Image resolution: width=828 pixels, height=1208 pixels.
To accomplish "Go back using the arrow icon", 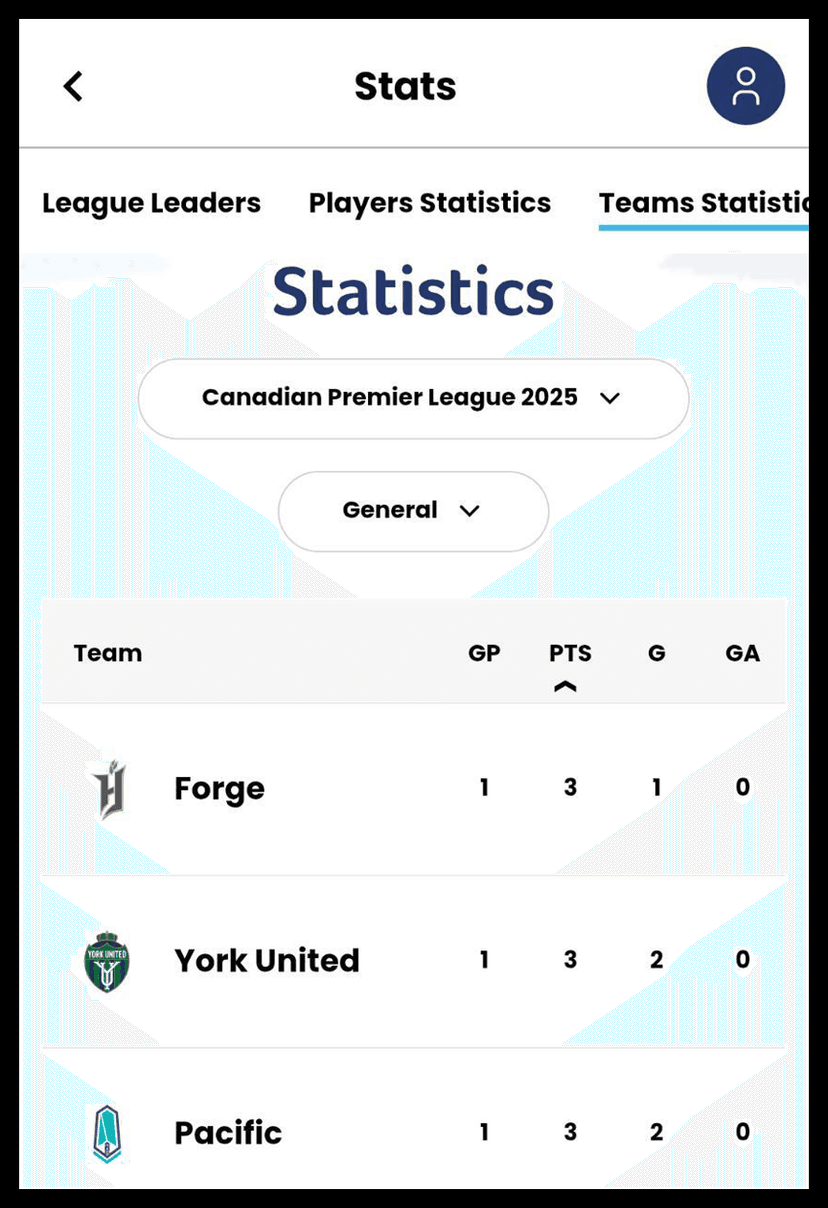I will pos(73,87).
